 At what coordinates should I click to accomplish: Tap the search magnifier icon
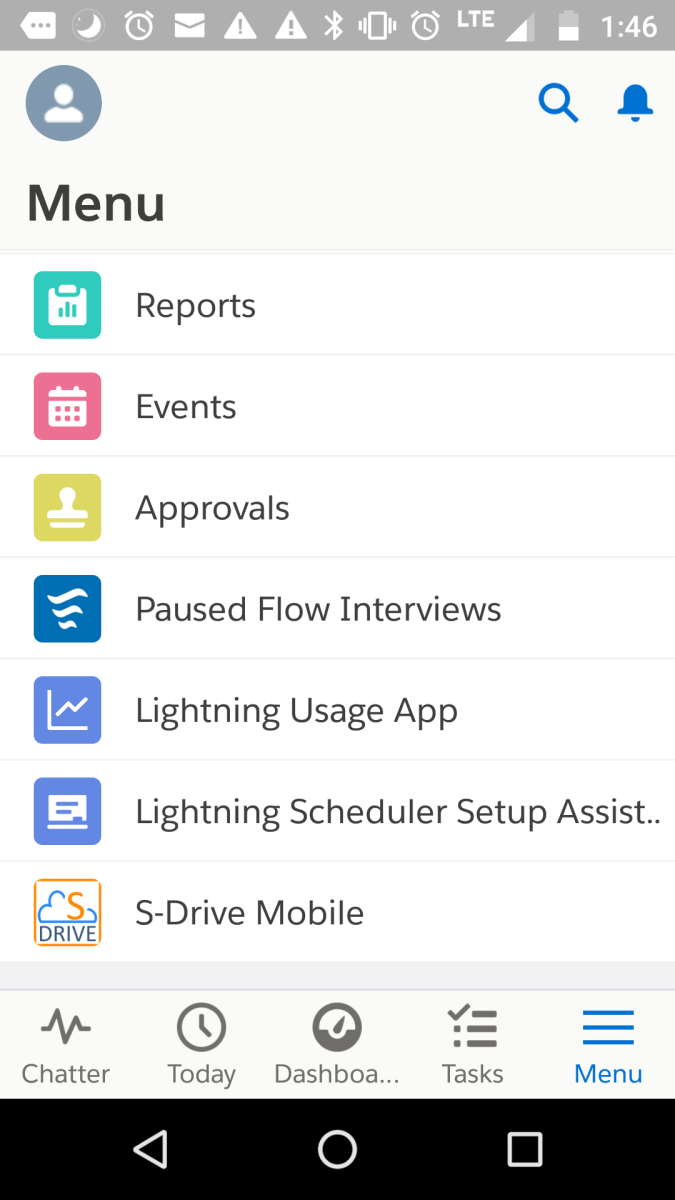click(558, 103)
